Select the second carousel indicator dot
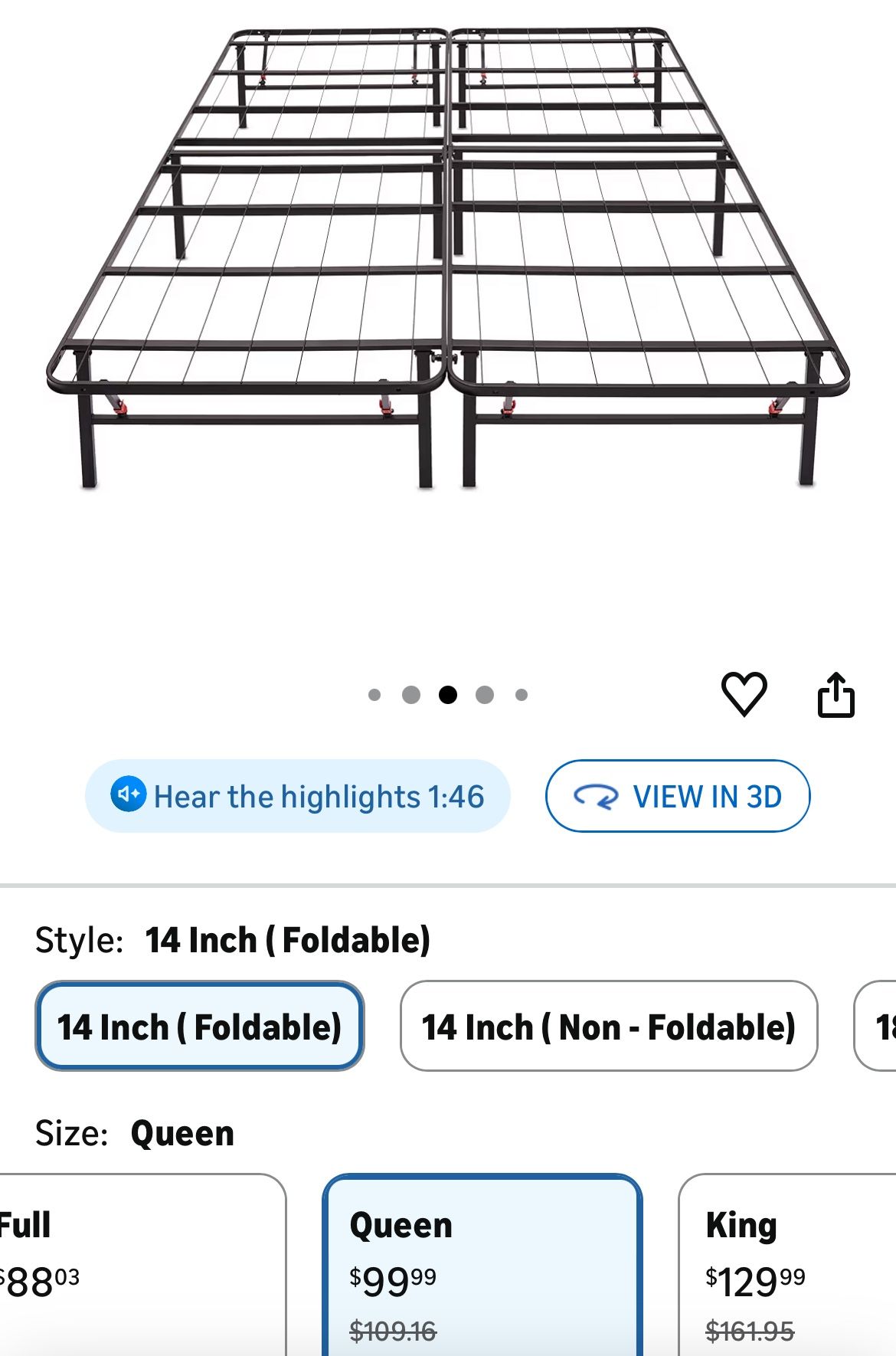This screenshot has width=896, height=1356. (x=413, y=694)
